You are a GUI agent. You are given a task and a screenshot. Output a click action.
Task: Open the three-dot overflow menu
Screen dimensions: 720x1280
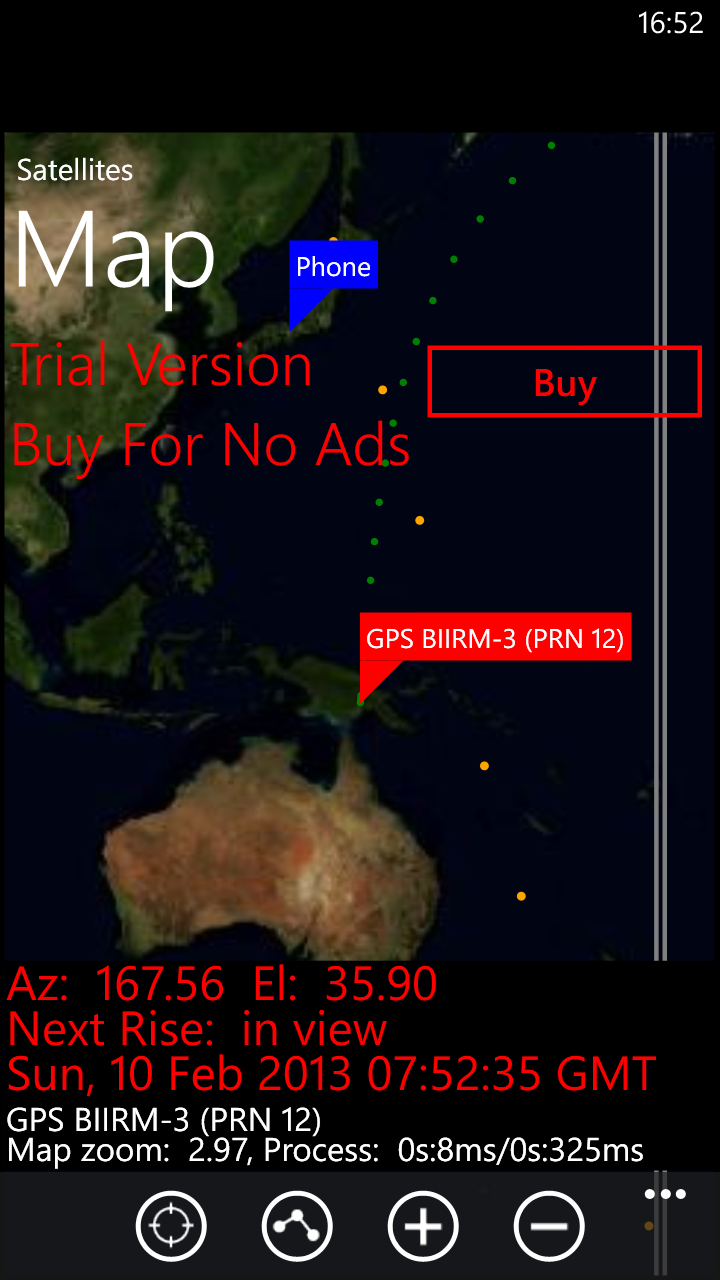pyautogui.click(x=665, y=1195)
